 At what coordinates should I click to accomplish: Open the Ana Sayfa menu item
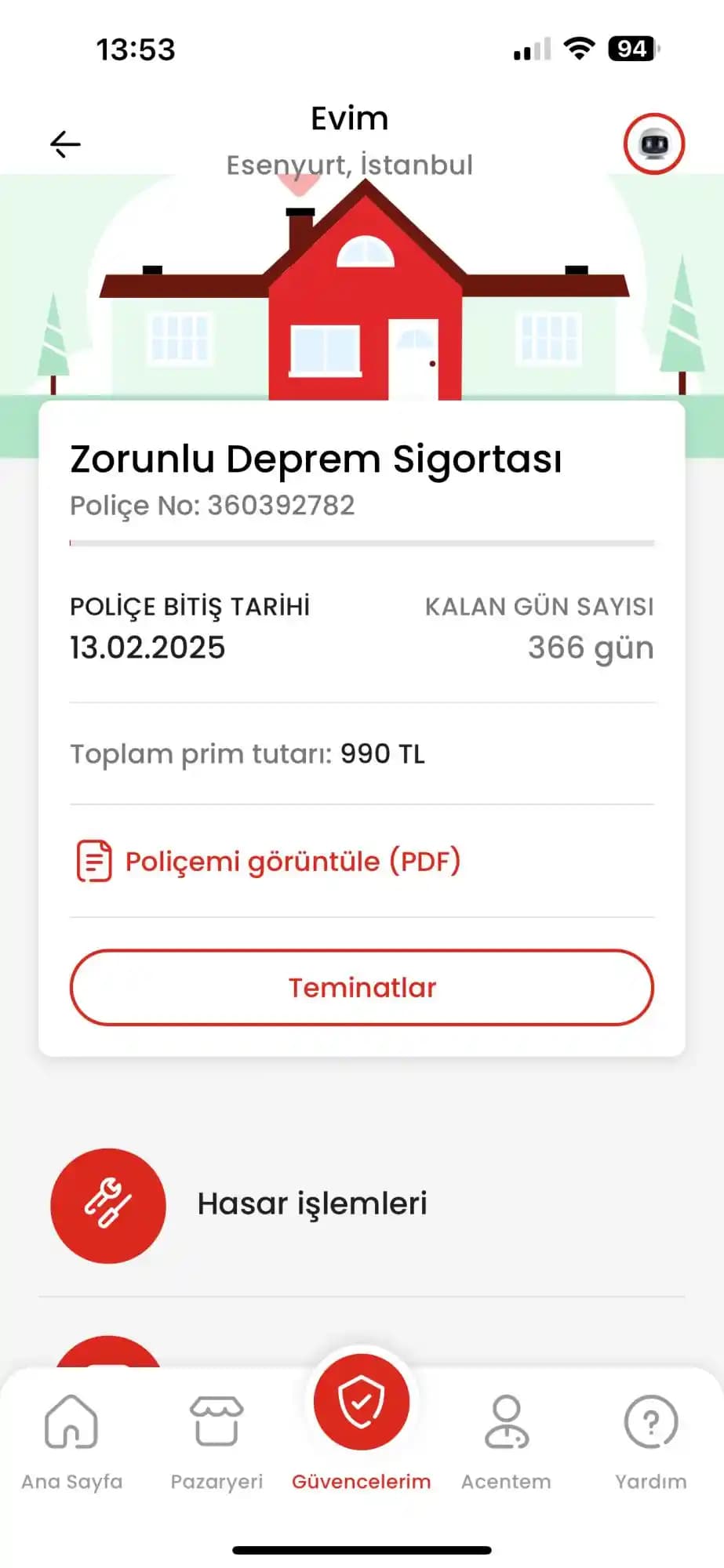71,1450
